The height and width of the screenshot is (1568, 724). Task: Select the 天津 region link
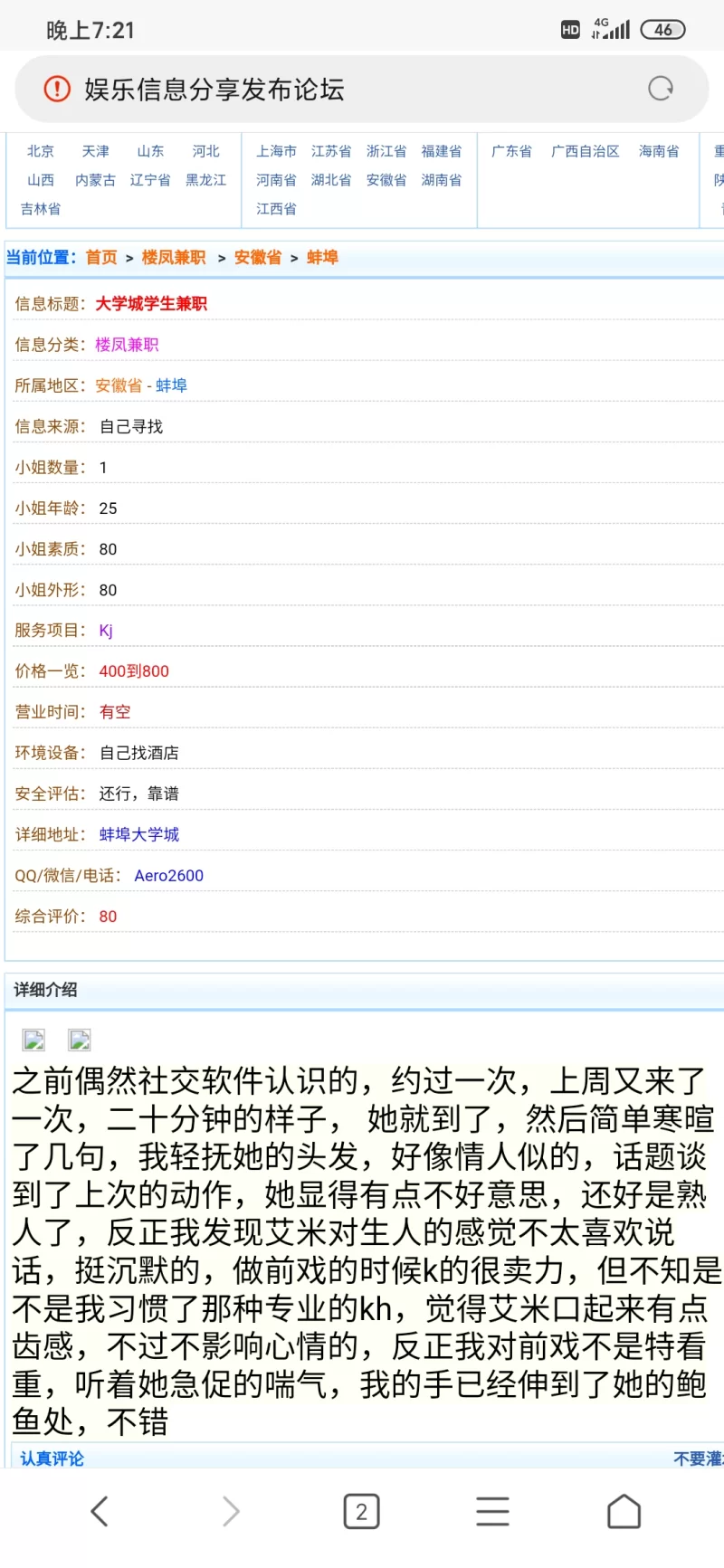coord(96,151)
